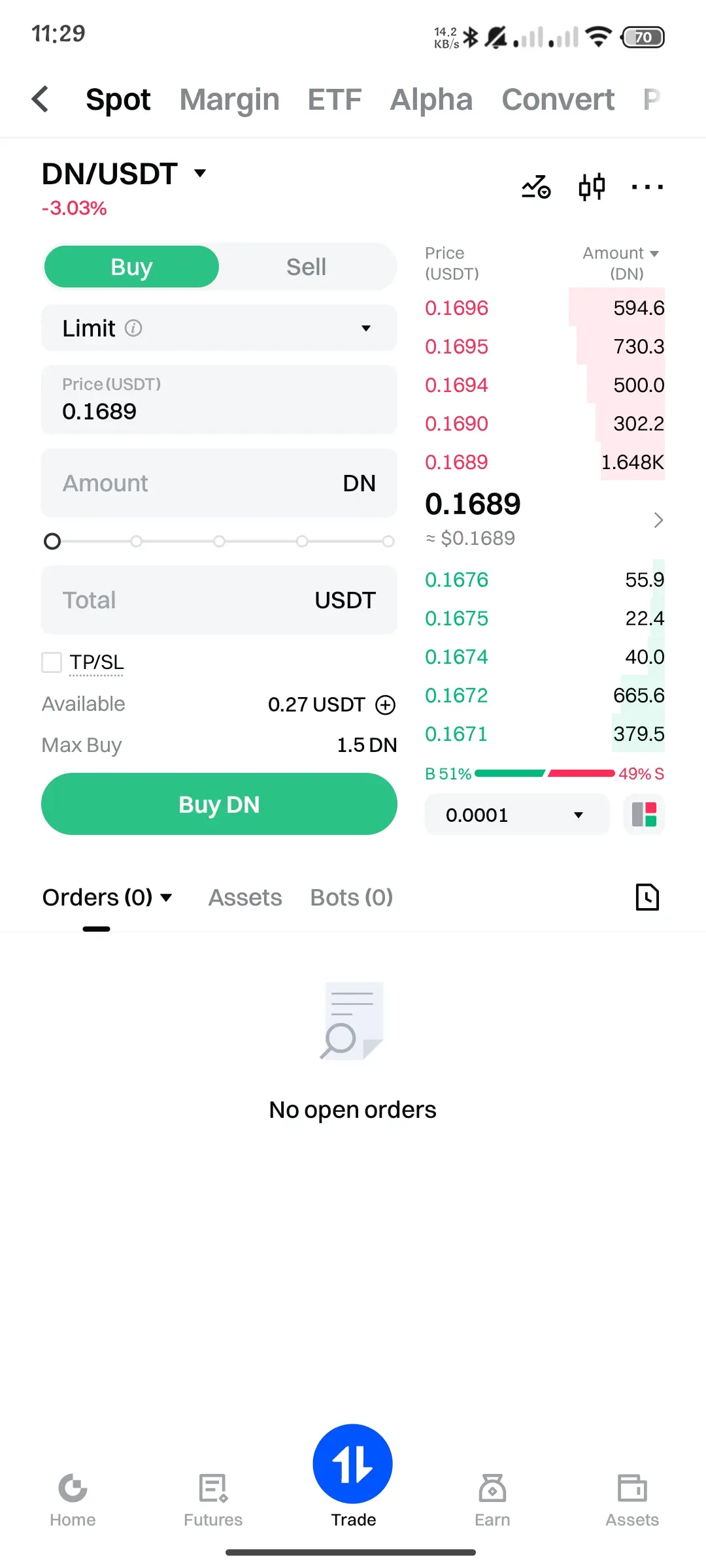Enable the TP/SL checkbox
This screenshot has width=706, height=1568.
click(x=52, y=662)
